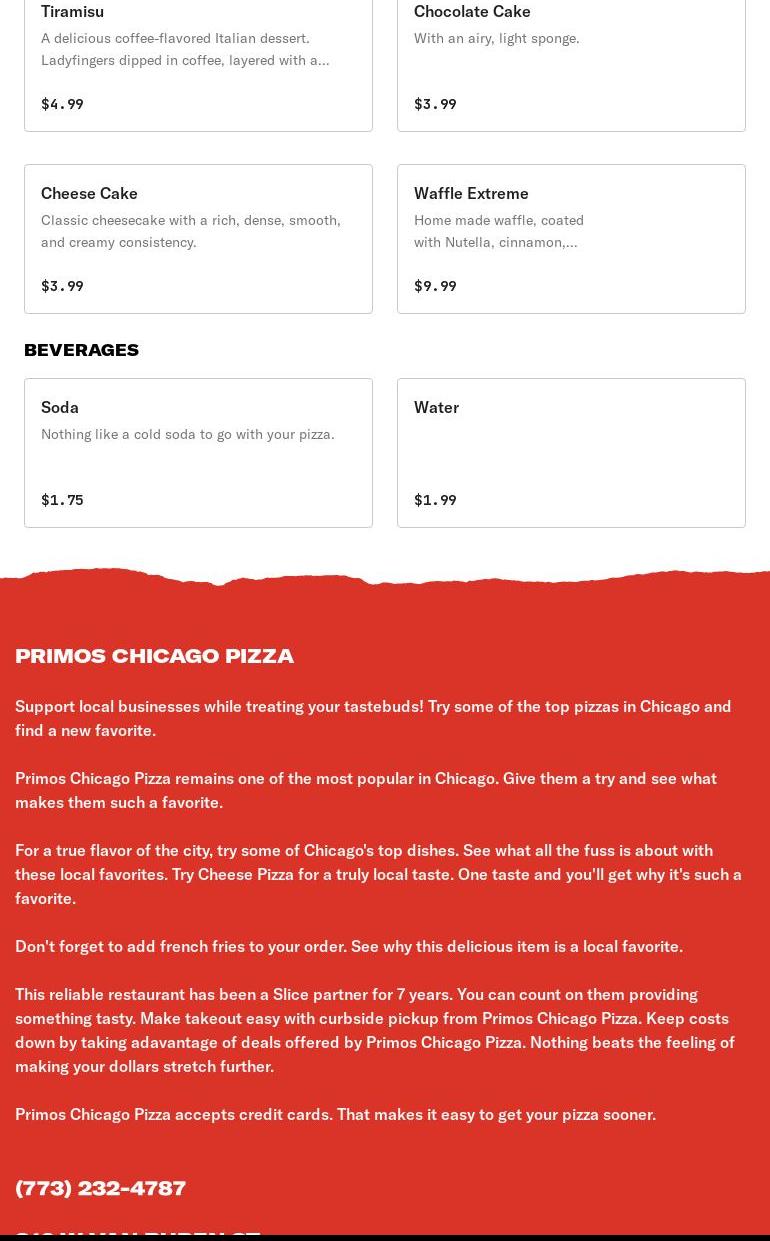Select the Water beverage card
The image size is (770, 1241).
point(571,452)
